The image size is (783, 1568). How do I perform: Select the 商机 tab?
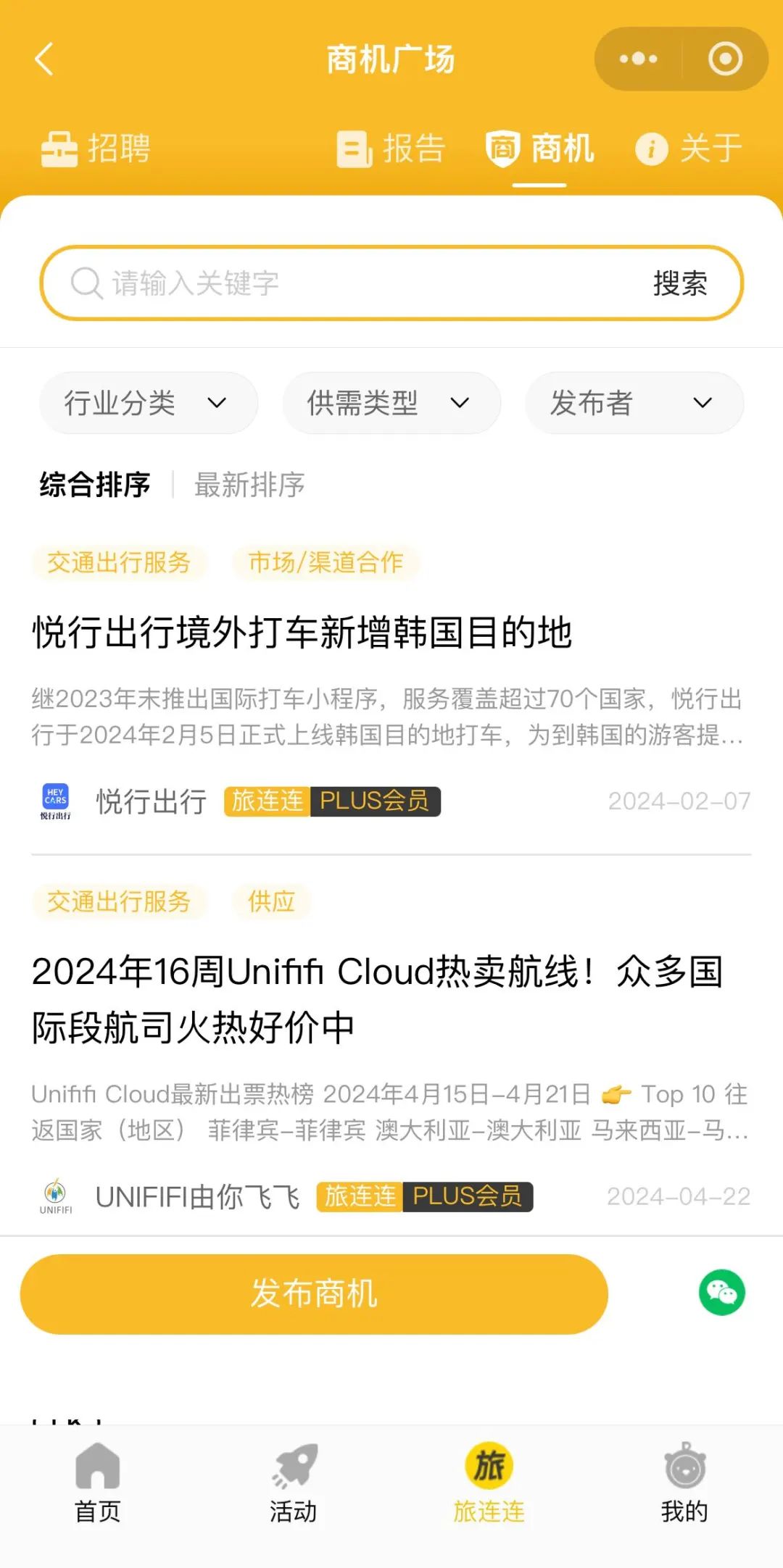(540, 149)
